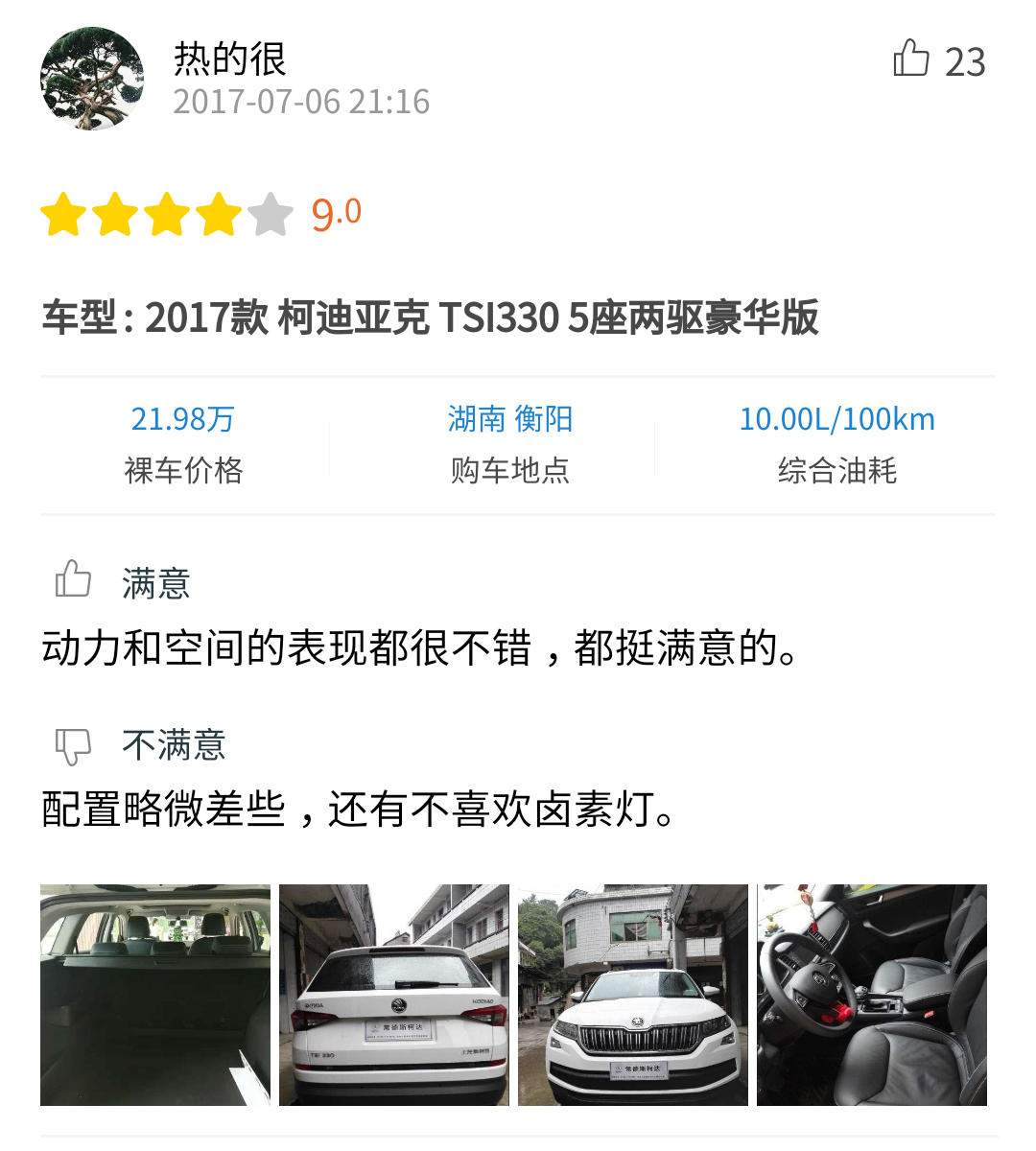This screenshot has width=1036, height=1151.
Task: Open the car trunk interior photo
Action: [155, 995]
